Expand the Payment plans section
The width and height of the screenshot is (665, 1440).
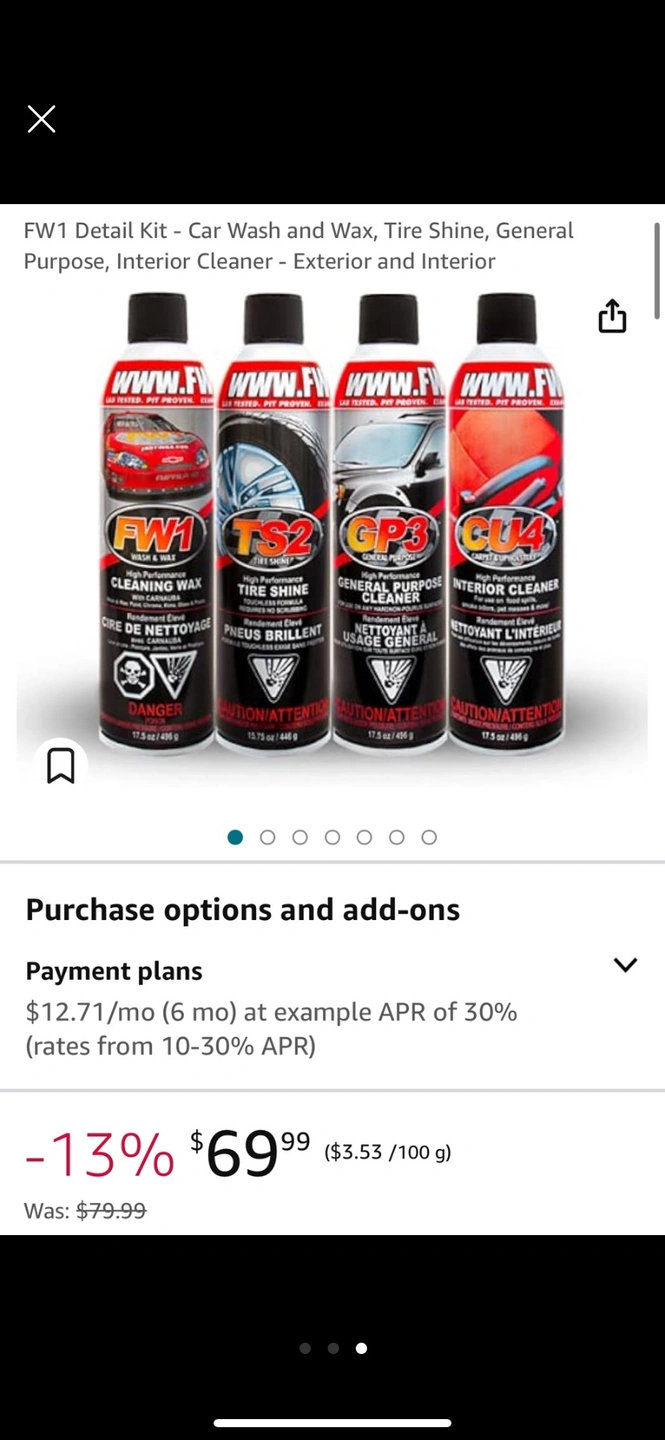tap(625, 965)
